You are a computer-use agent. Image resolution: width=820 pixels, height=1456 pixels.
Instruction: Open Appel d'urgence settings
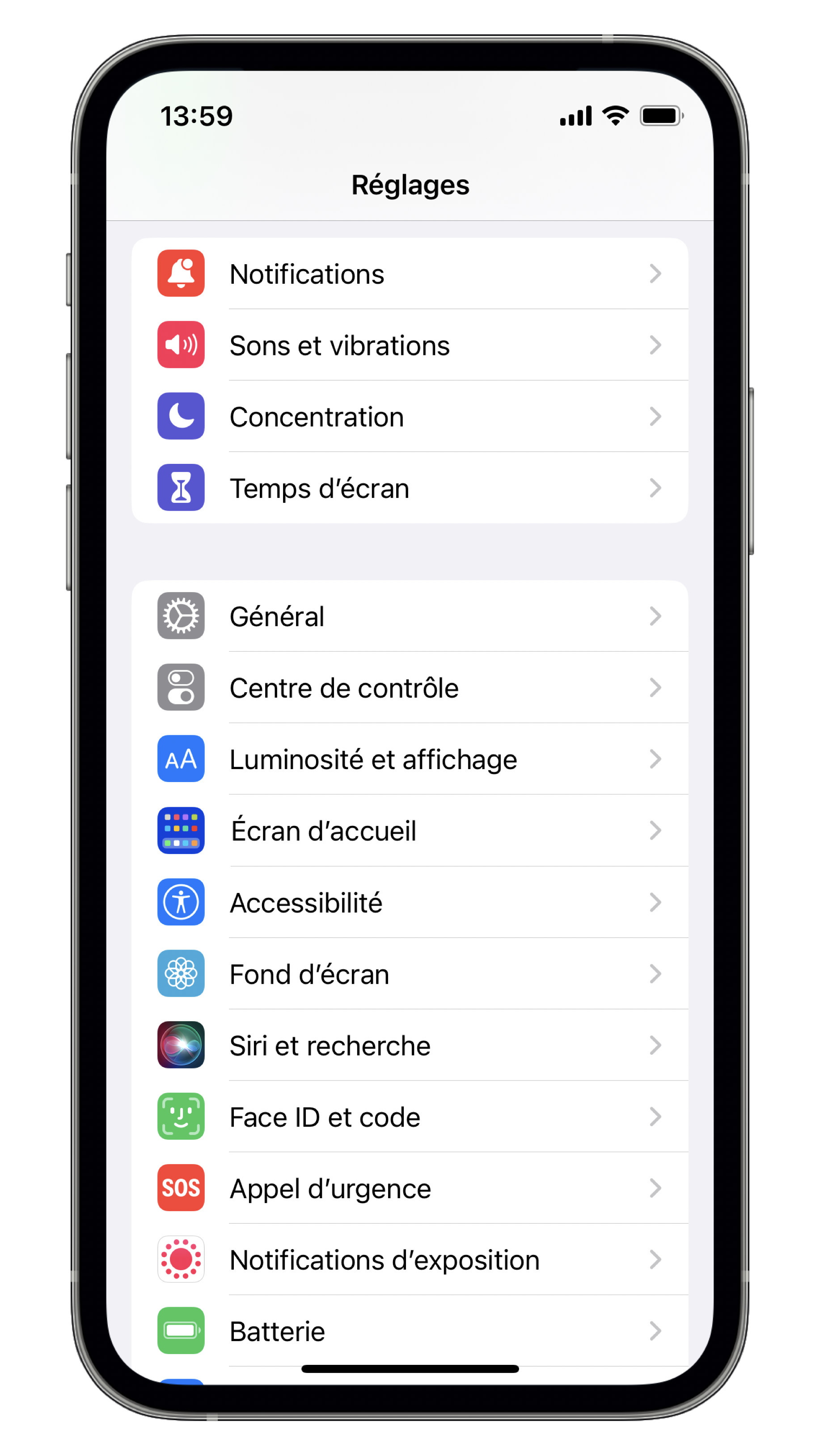point(410,1188)
